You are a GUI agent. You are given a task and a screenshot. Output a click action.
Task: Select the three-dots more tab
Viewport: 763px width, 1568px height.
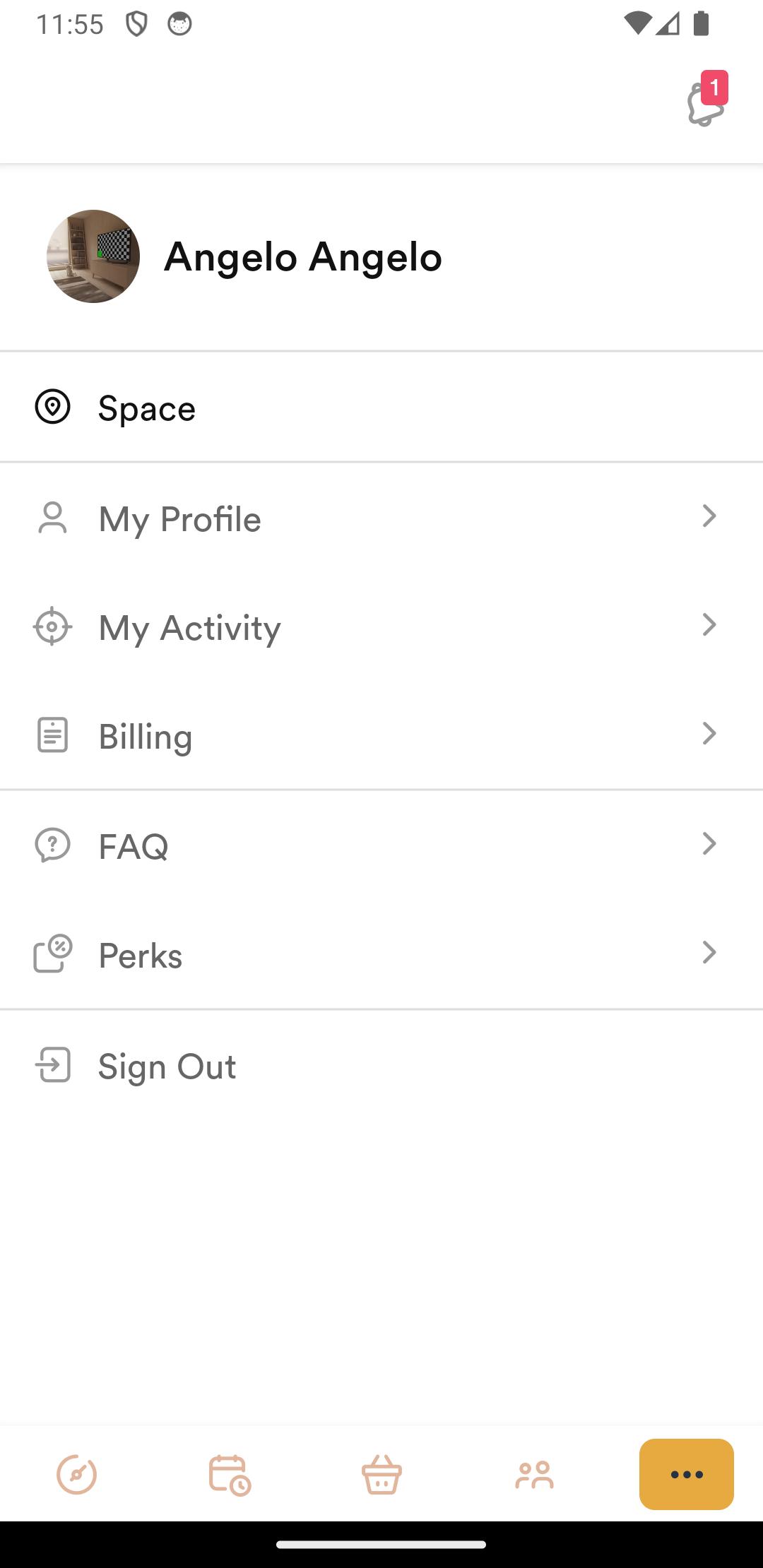pos(687,1474)
